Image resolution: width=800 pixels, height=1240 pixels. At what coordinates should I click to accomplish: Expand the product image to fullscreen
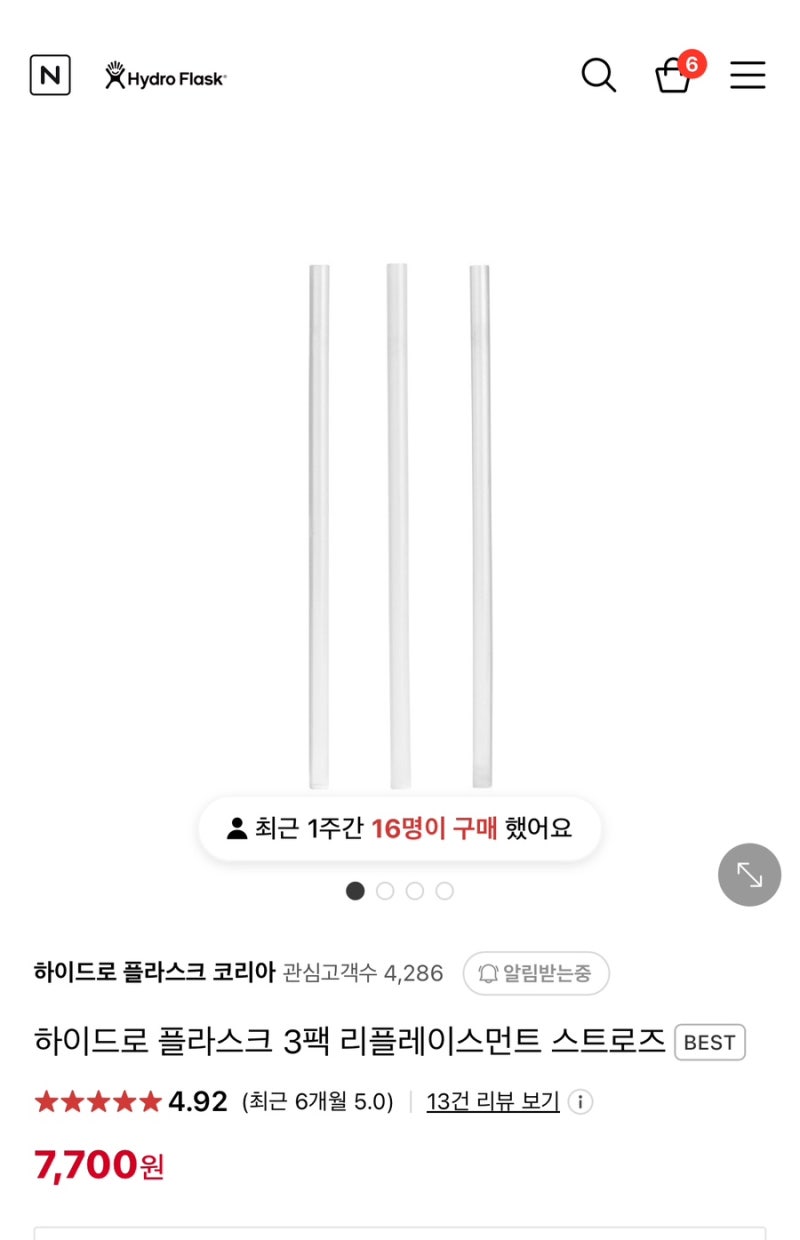(x=748, y=874)
